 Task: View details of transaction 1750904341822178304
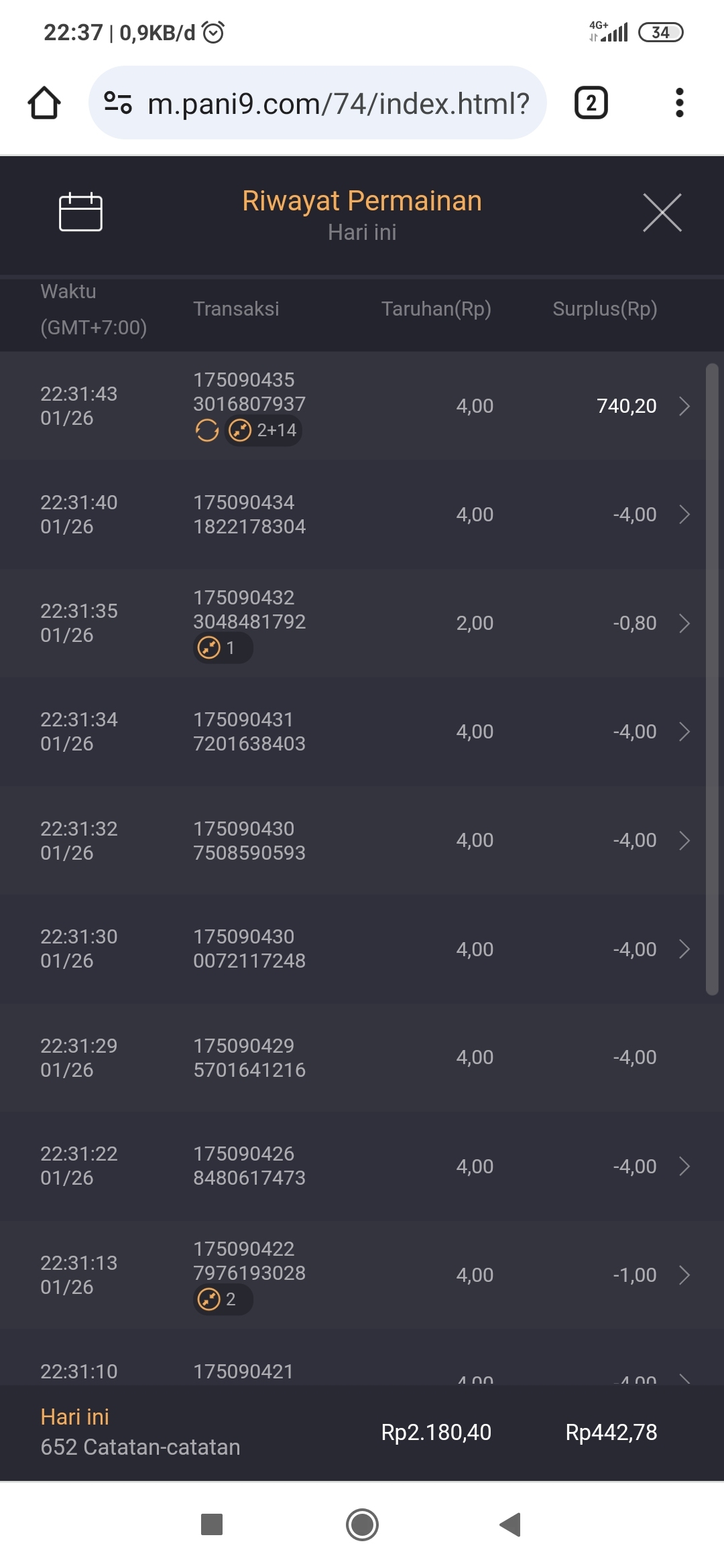click(684, 515)
